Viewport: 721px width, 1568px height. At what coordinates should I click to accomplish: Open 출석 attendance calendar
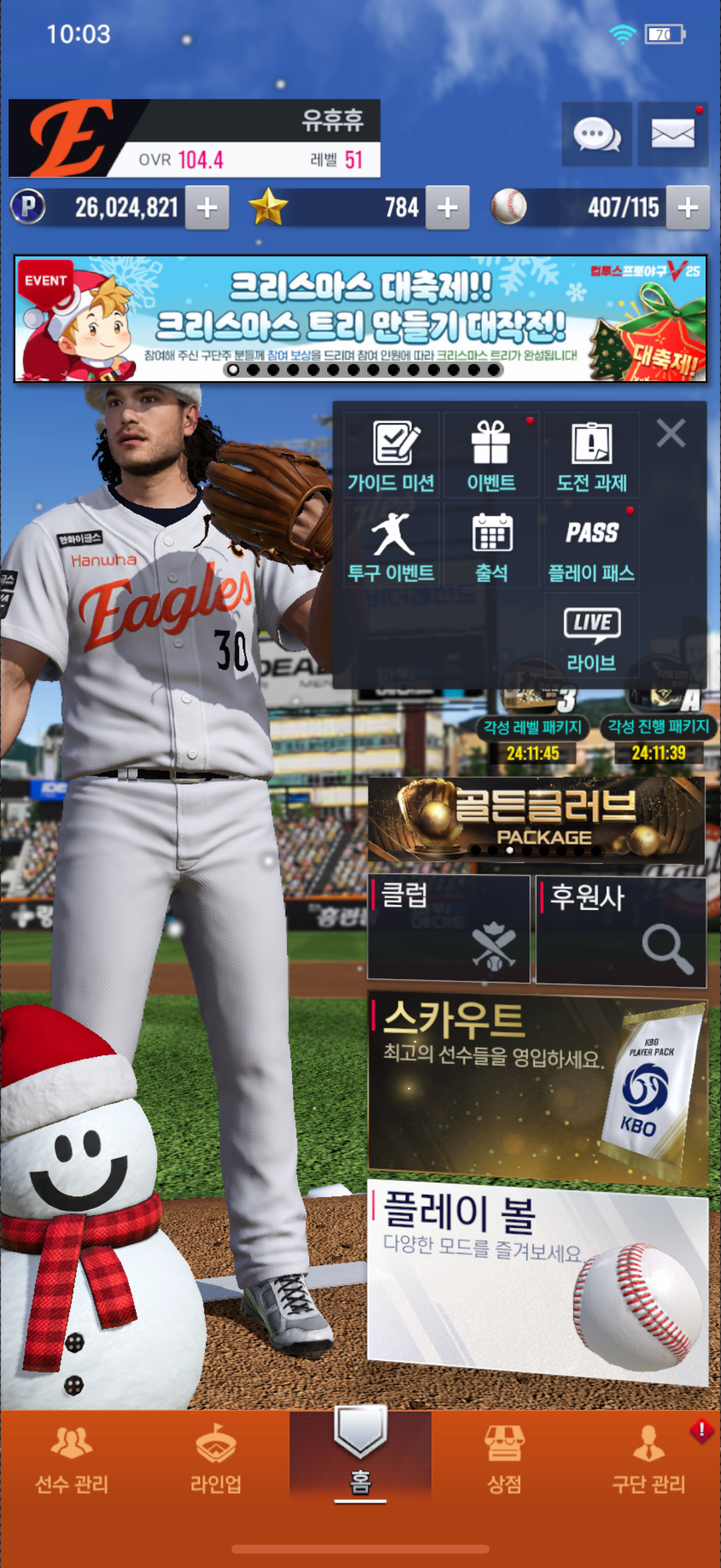coord(491,546)
